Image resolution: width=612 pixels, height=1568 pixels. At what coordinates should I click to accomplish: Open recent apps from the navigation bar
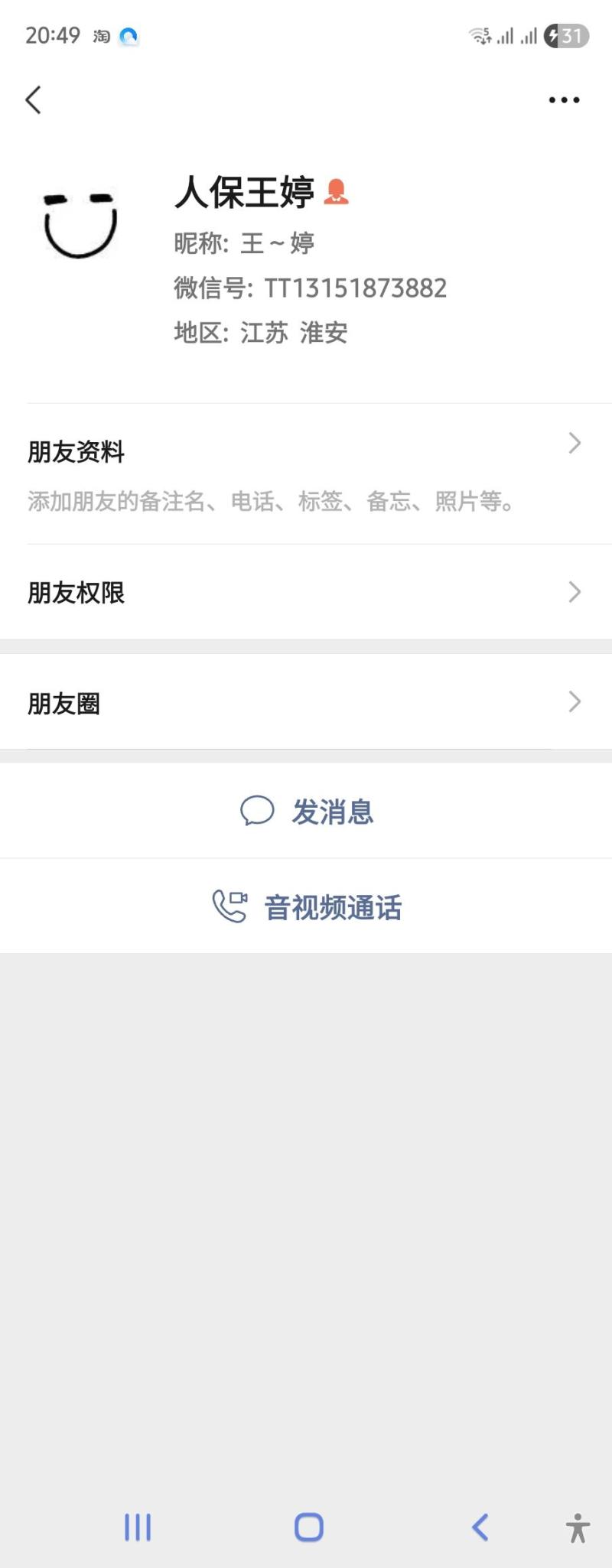click(138, 1527)
